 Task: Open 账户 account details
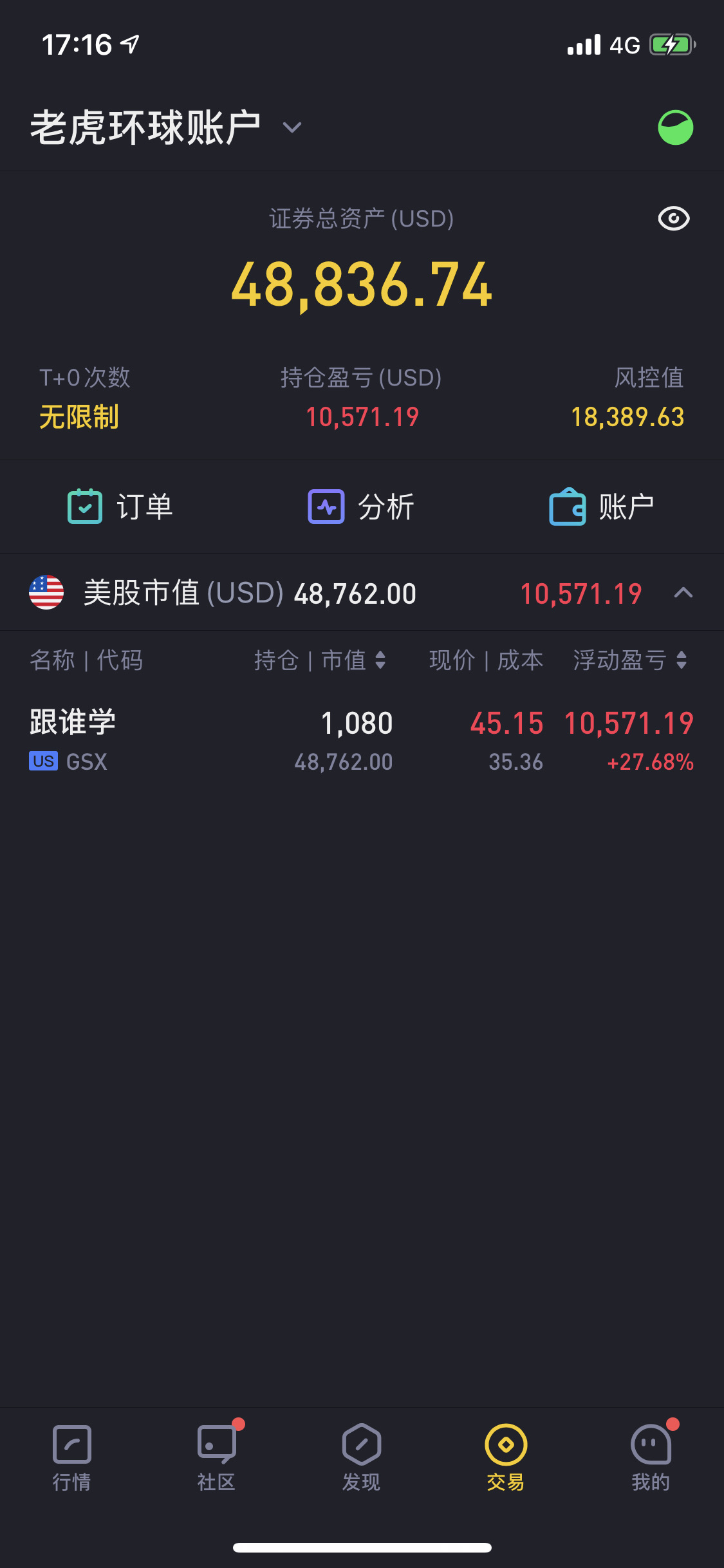pos(602,507)
